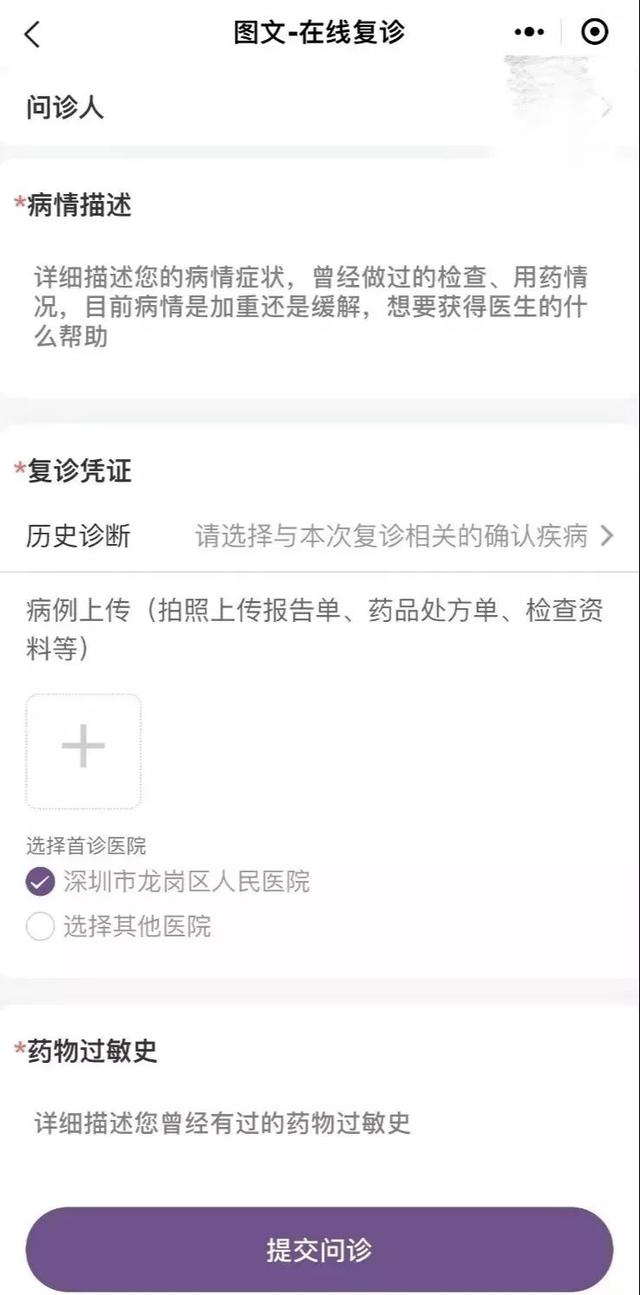Image resolution: width=640 pixels, height=1295 pixels.
Task: Go back using the top-left arrow
Action: [32, 33]
